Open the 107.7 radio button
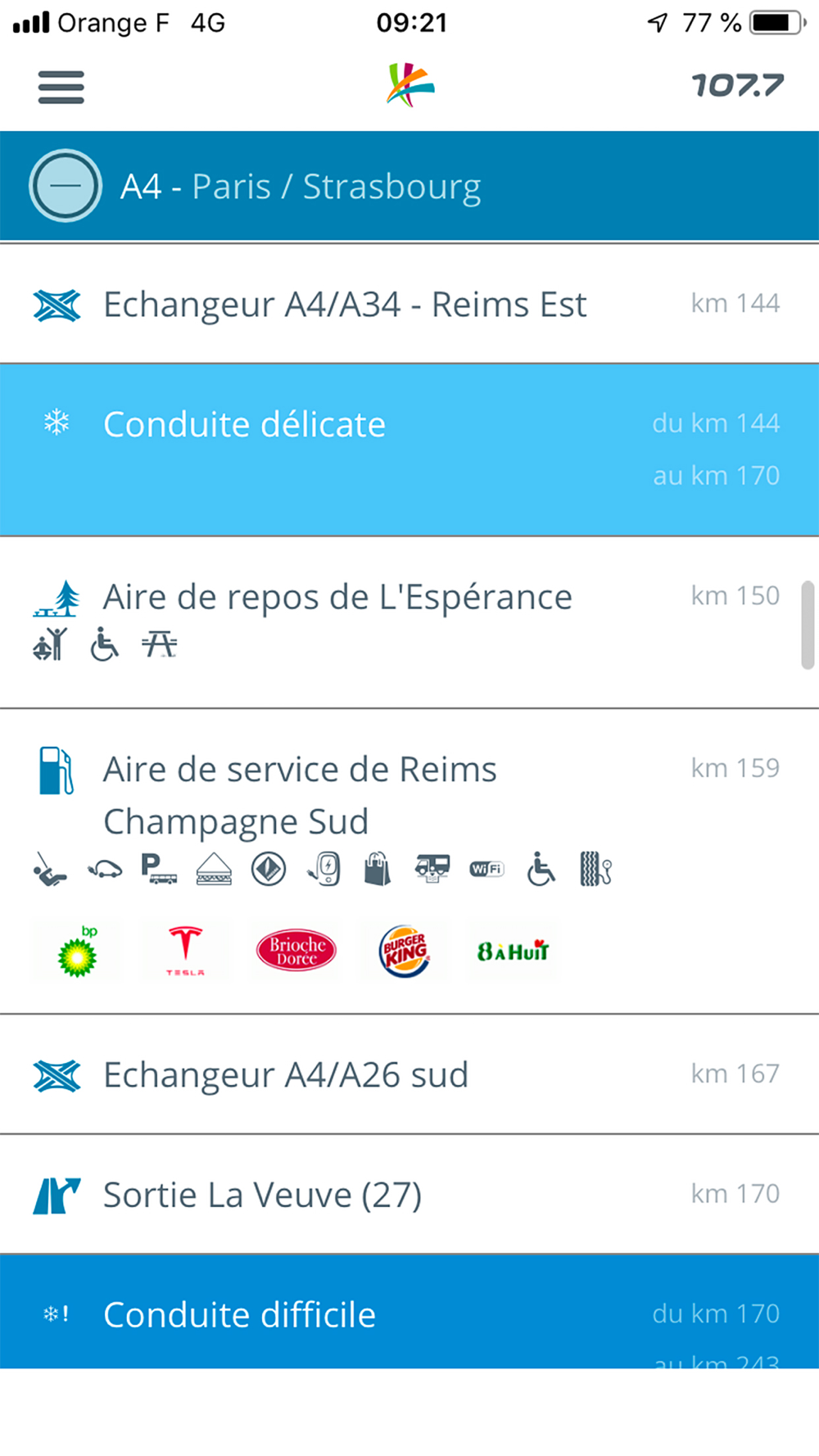819x1456 pixels. pos(737,85)
